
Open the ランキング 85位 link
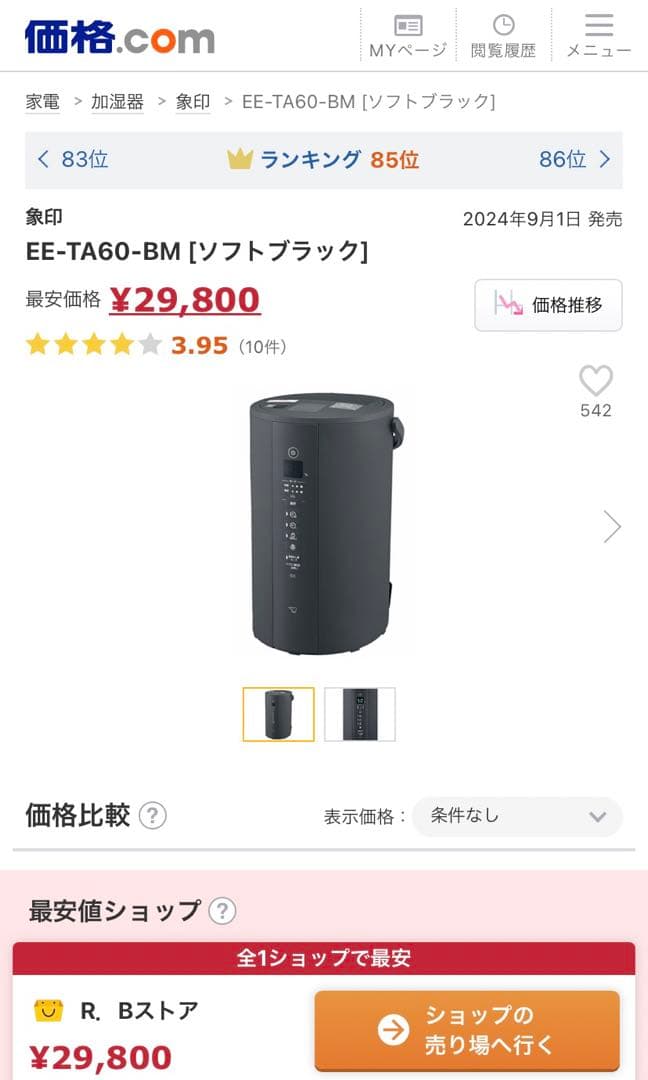pos(323,159)
